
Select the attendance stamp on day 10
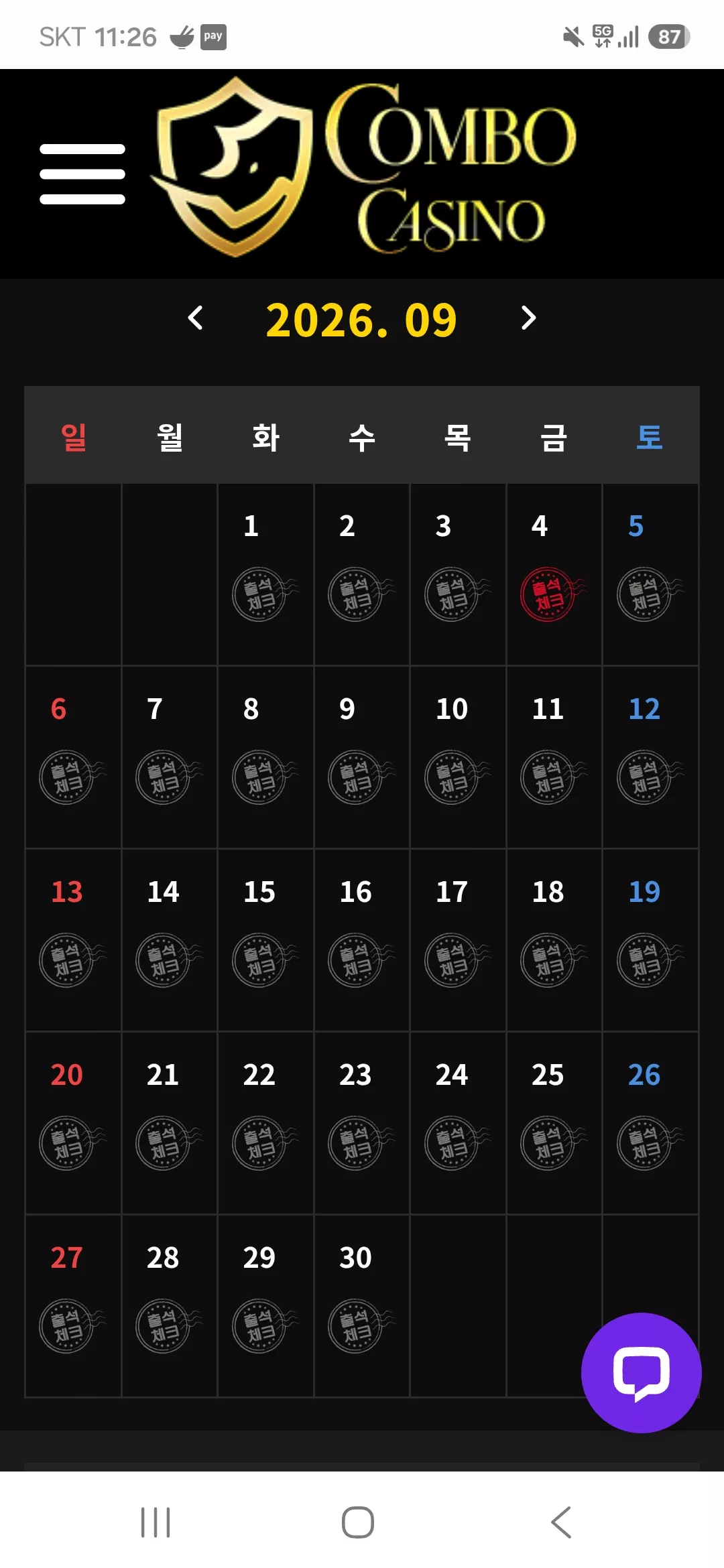click(x=457, y=777)
